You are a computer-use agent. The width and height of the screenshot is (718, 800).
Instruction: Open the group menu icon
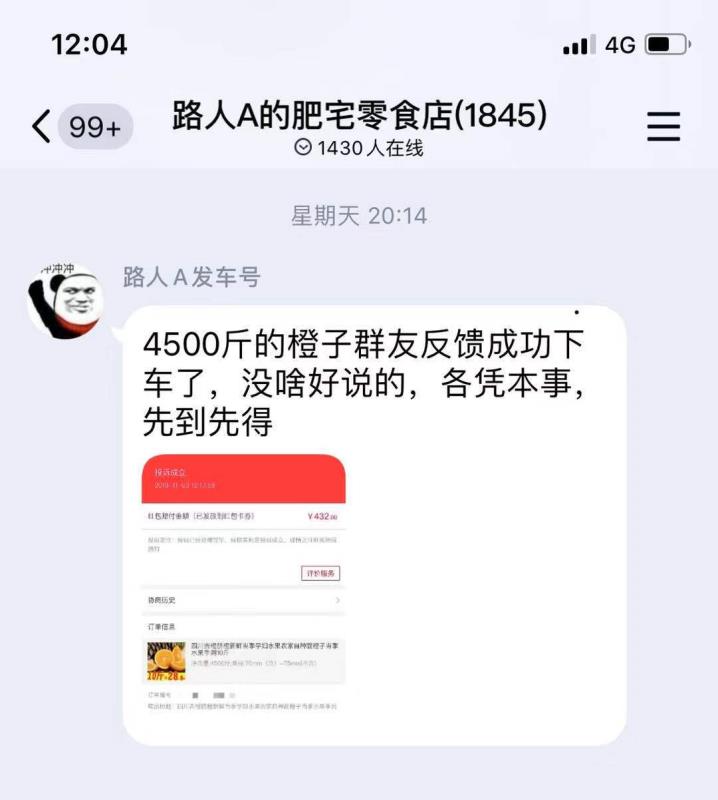coord(663,126)
